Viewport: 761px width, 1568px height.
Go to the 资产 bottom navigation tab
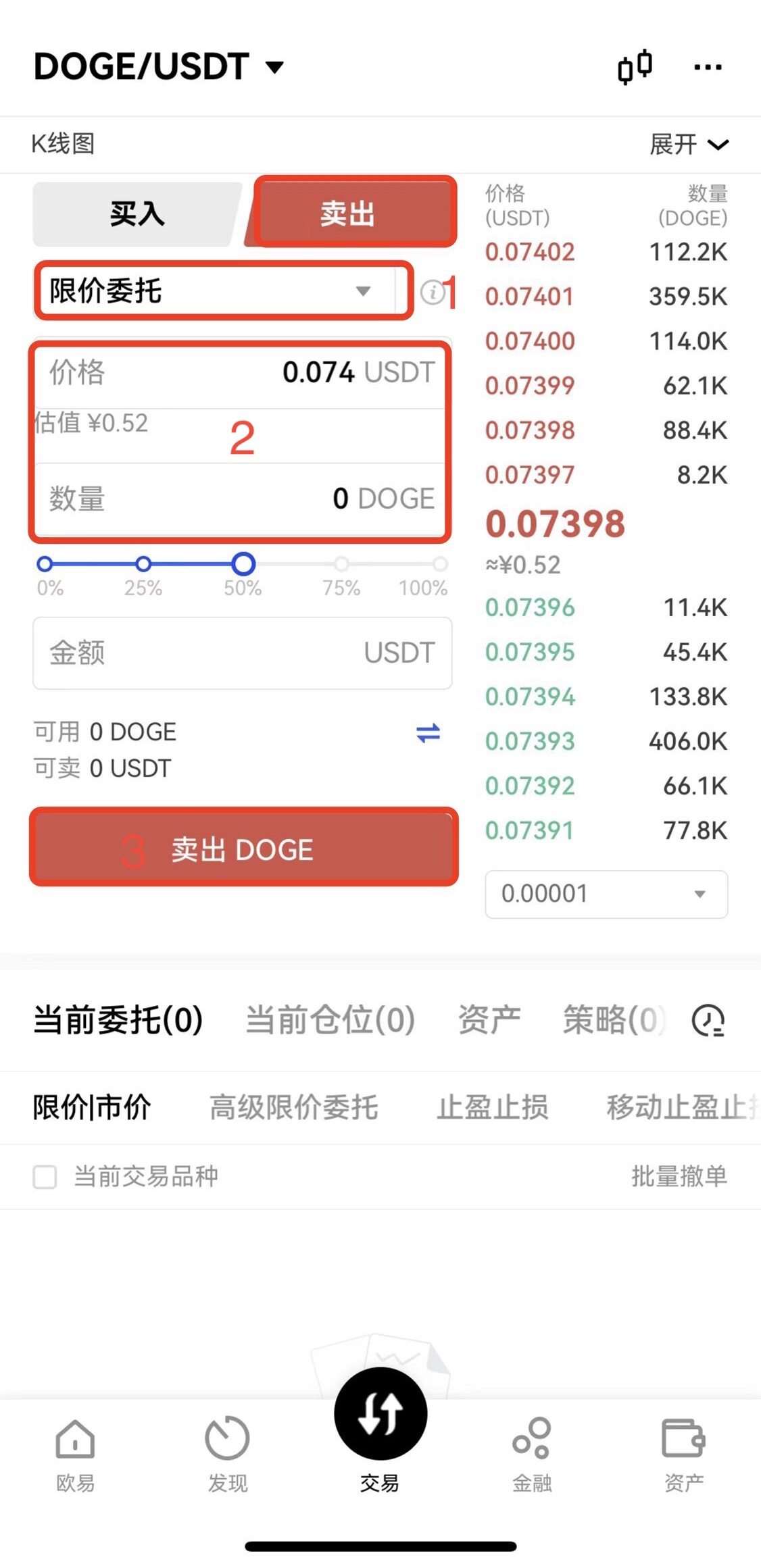[x=683, y=1453]
